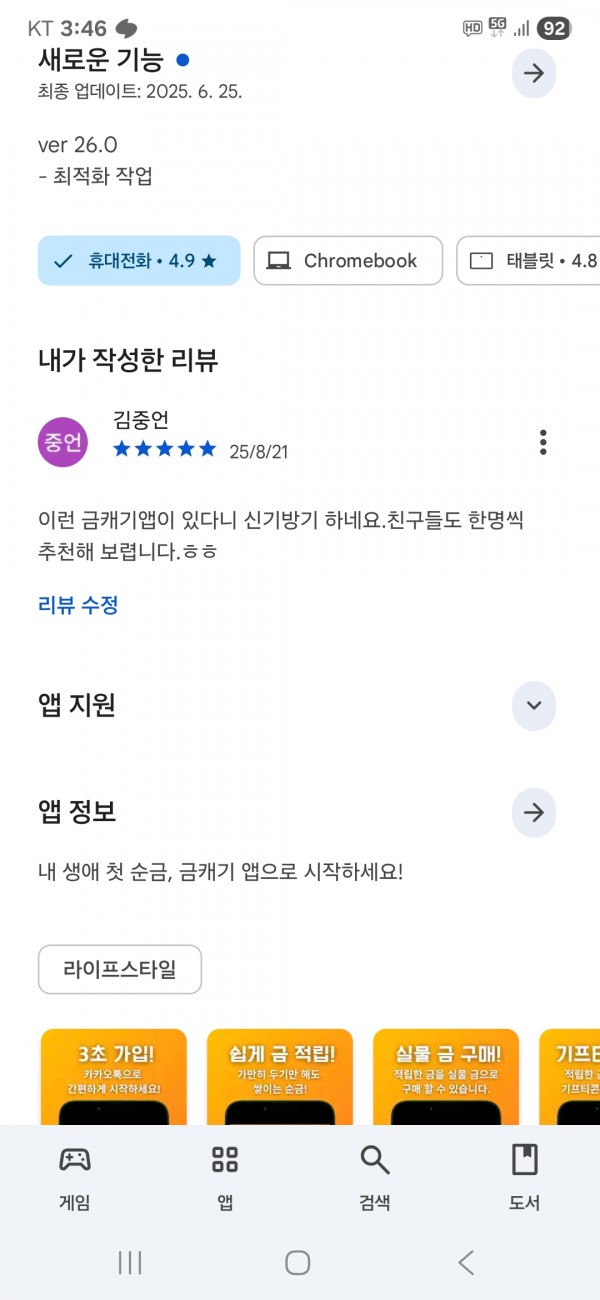
Task: Switch to the 게임 tab
Action: [x=75, y=1177]
